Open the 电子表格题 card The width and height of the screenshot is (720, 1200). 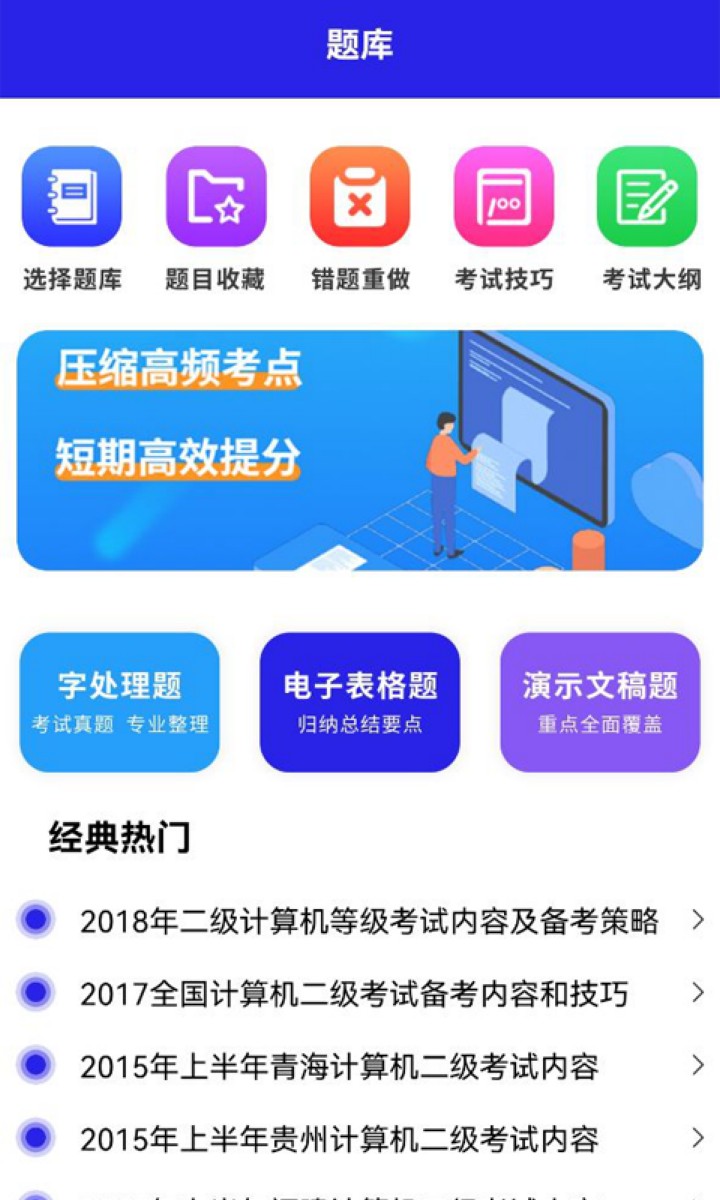[360, 702]
